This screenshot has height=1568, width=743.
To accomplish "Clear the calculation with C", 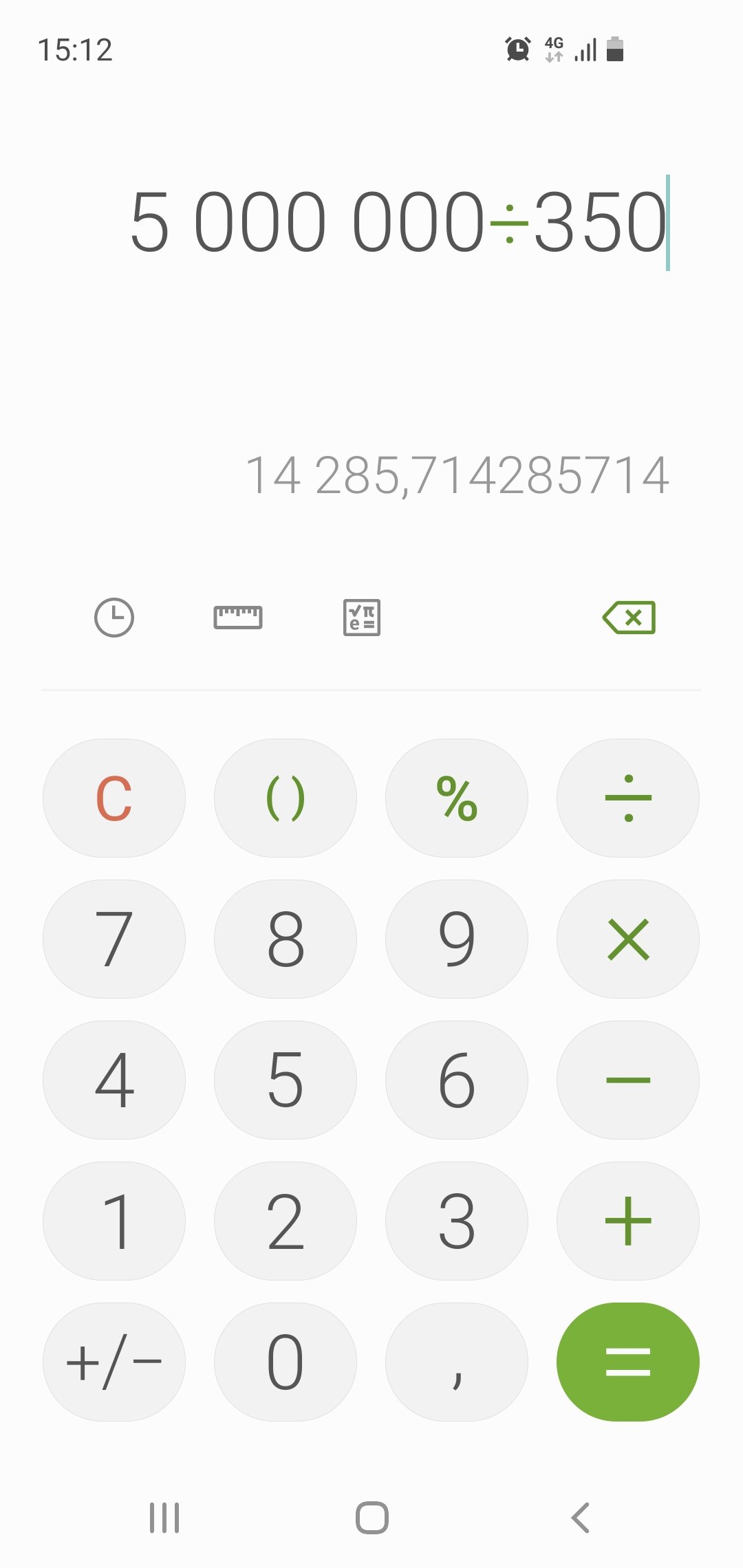I will point(114,798).
